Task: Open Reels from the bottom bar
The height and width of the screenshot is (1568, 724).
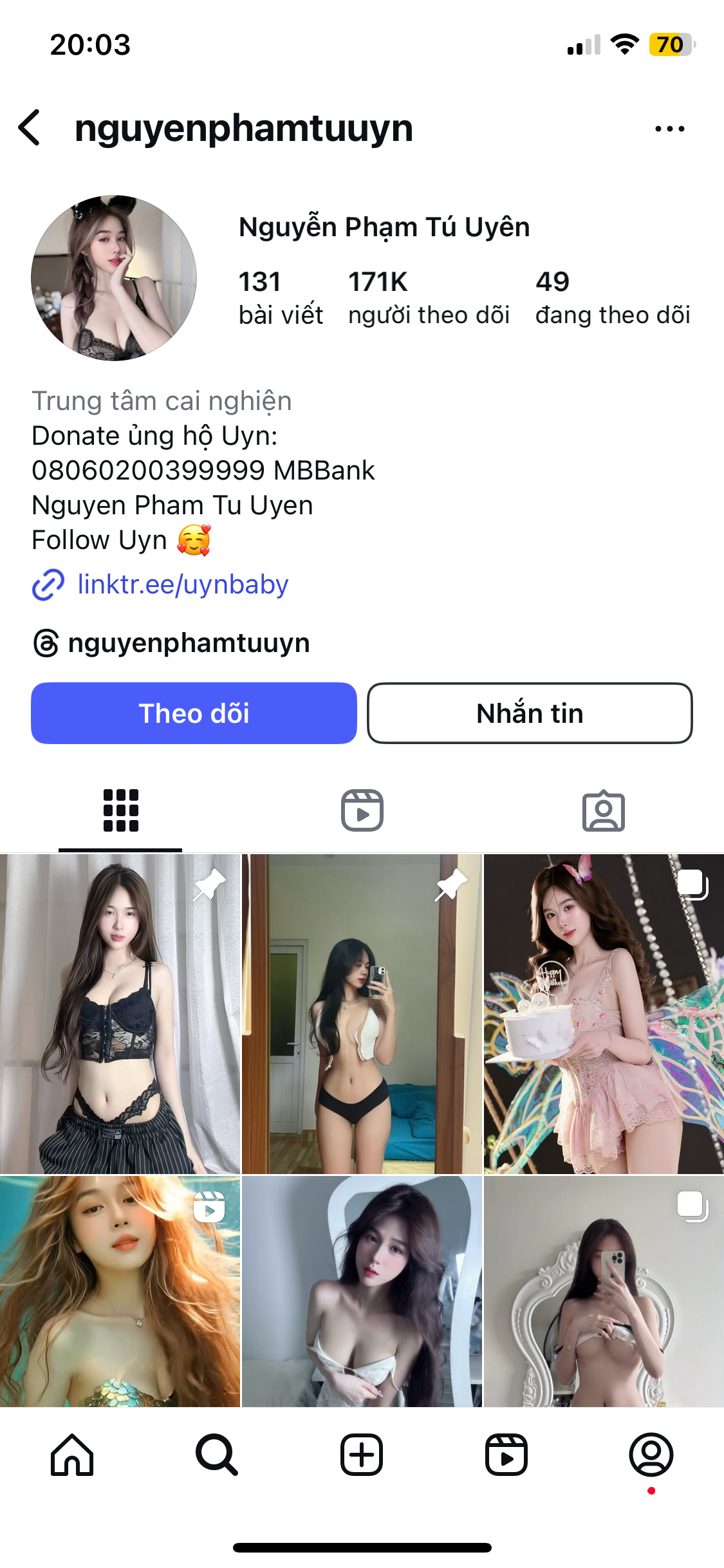Action: [x=506, y=1455]
